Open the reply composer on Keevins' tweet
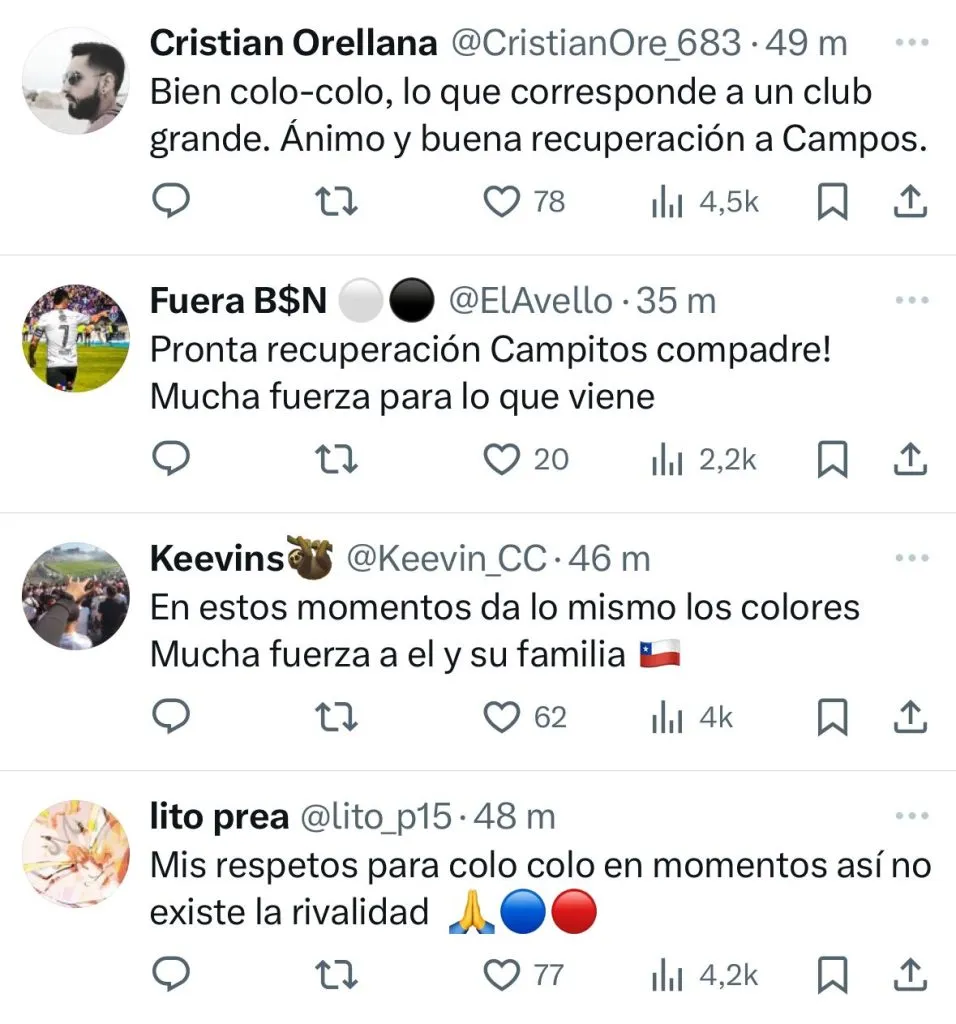Screen dimensions: 956x1024 (172, 717)
